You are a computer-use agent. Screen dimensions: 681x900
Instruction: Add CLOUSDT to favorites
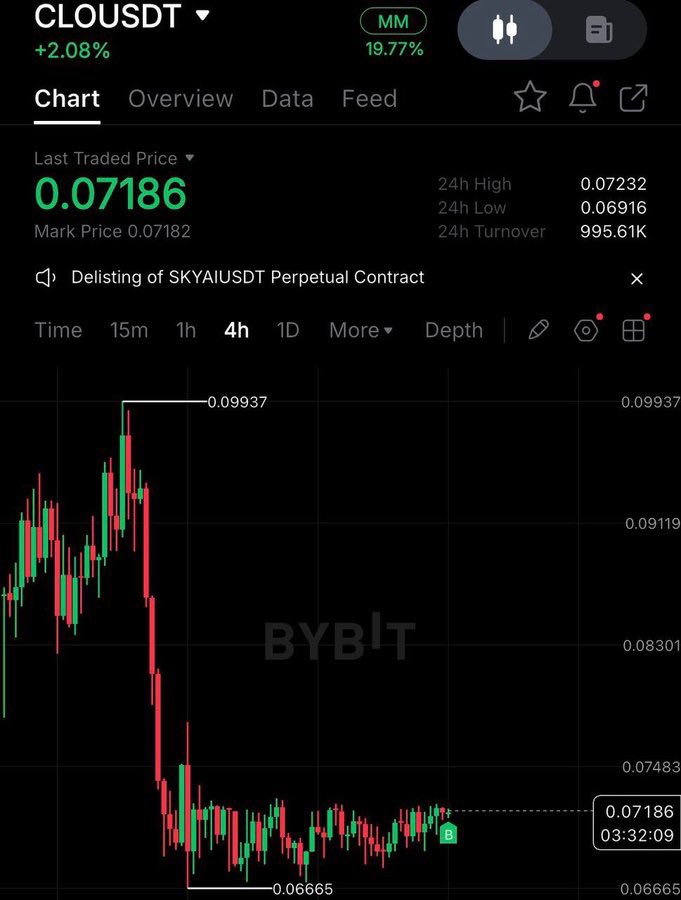pyautogui.click(x=530, y=97)
